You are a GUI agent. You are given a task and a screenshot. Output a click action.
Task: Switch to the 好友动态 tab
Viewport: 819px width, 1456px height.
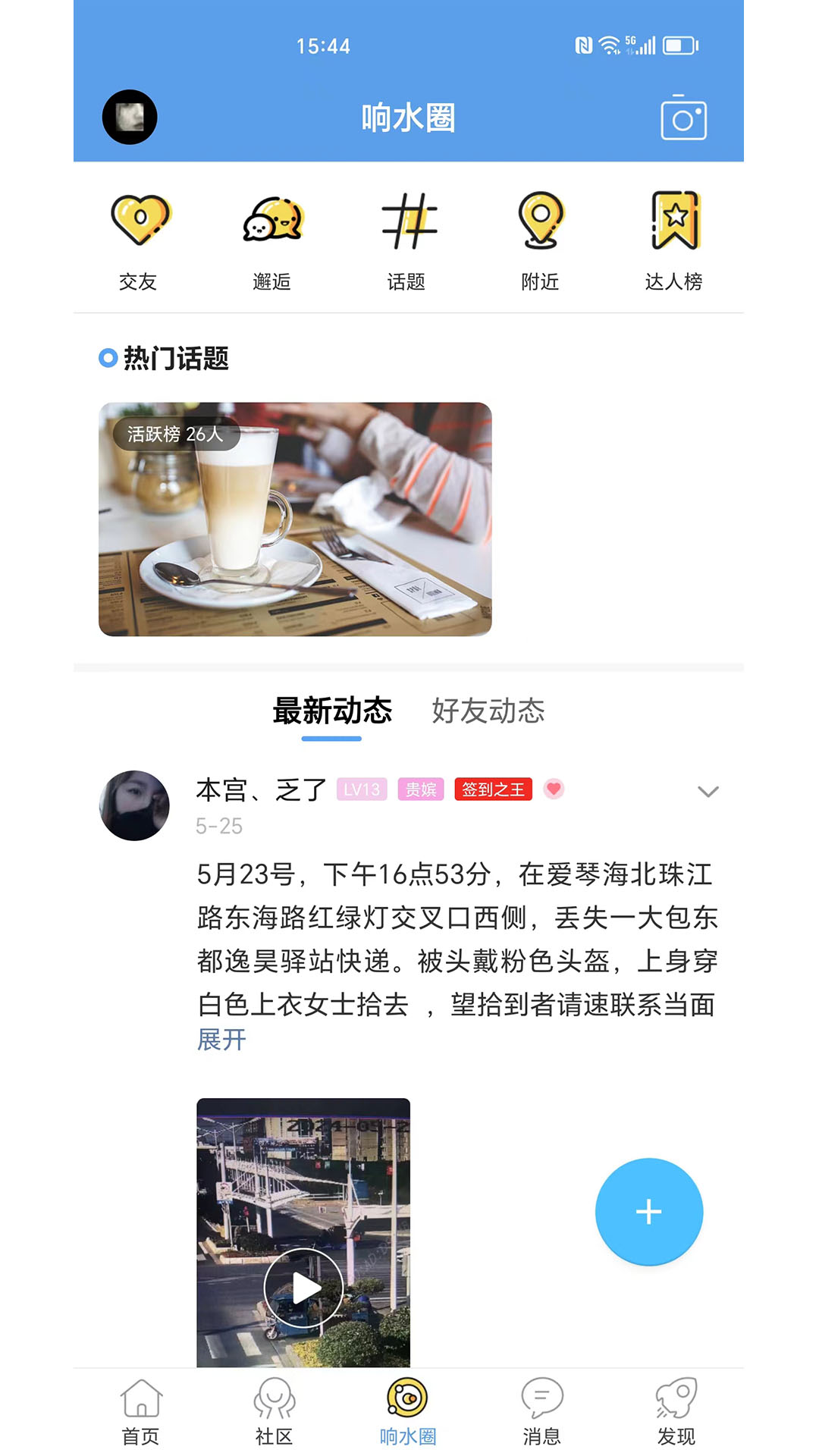point(488,711)
